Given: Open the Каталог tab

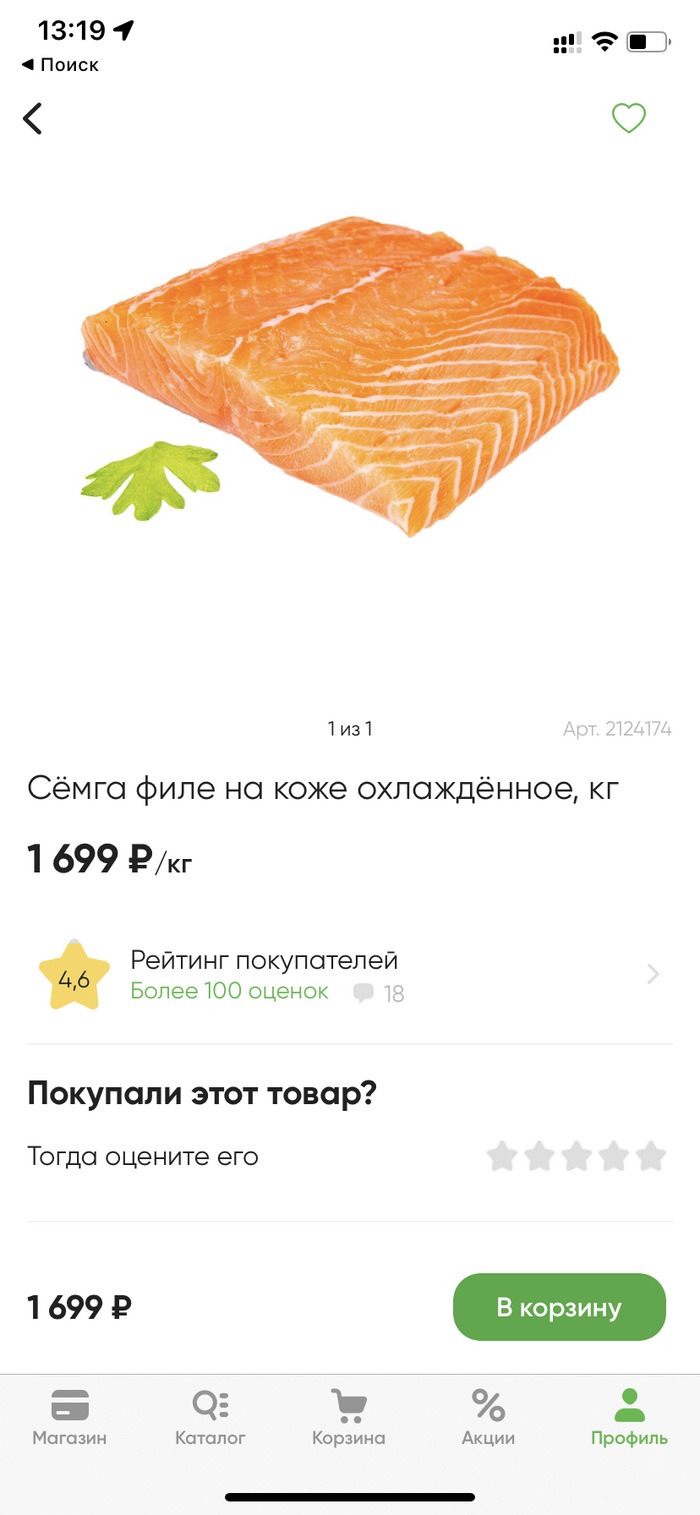Looking at the screenshot, I should [210, 1418].
